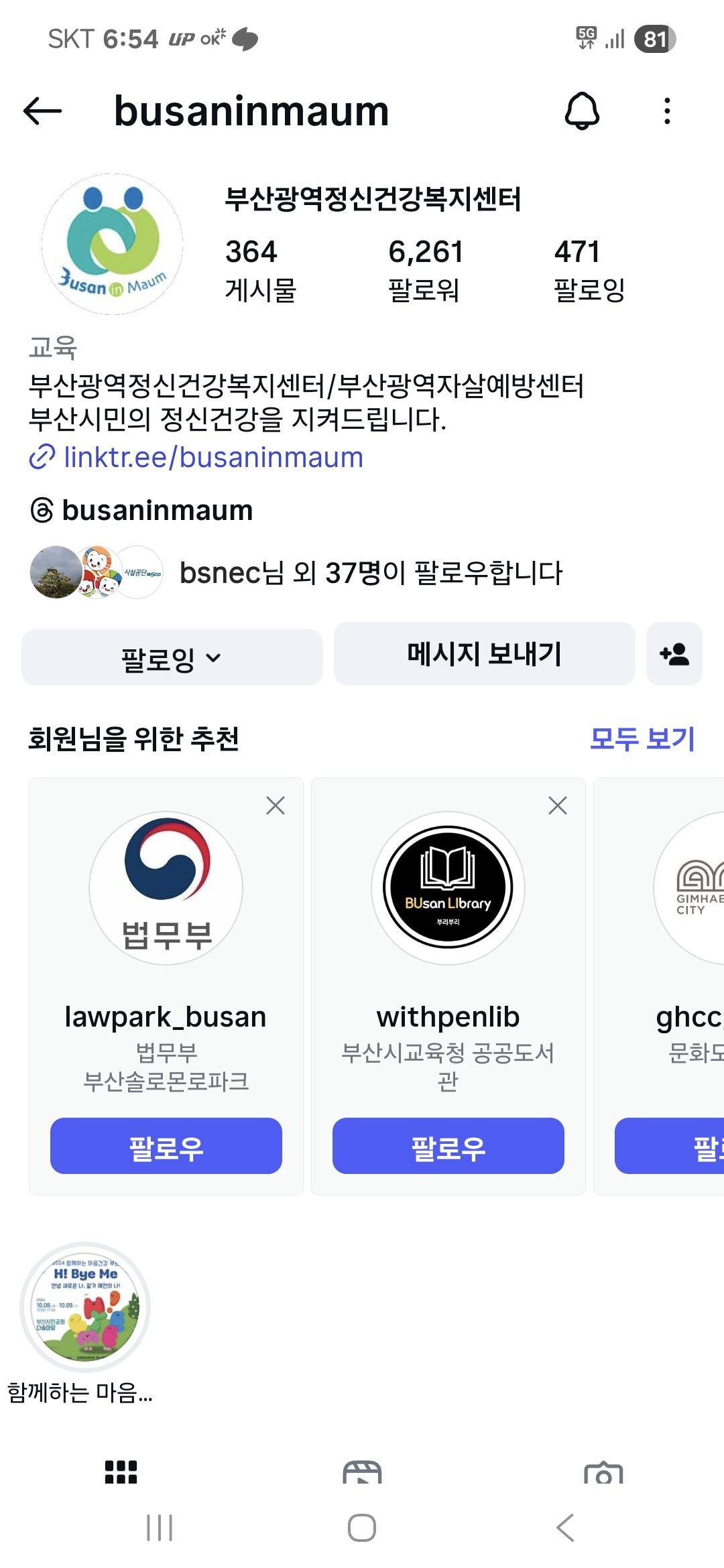Dismiss the lawpark_busan suggestion
This screenshot has height=1568, width=724.
[x=276, y=805]
